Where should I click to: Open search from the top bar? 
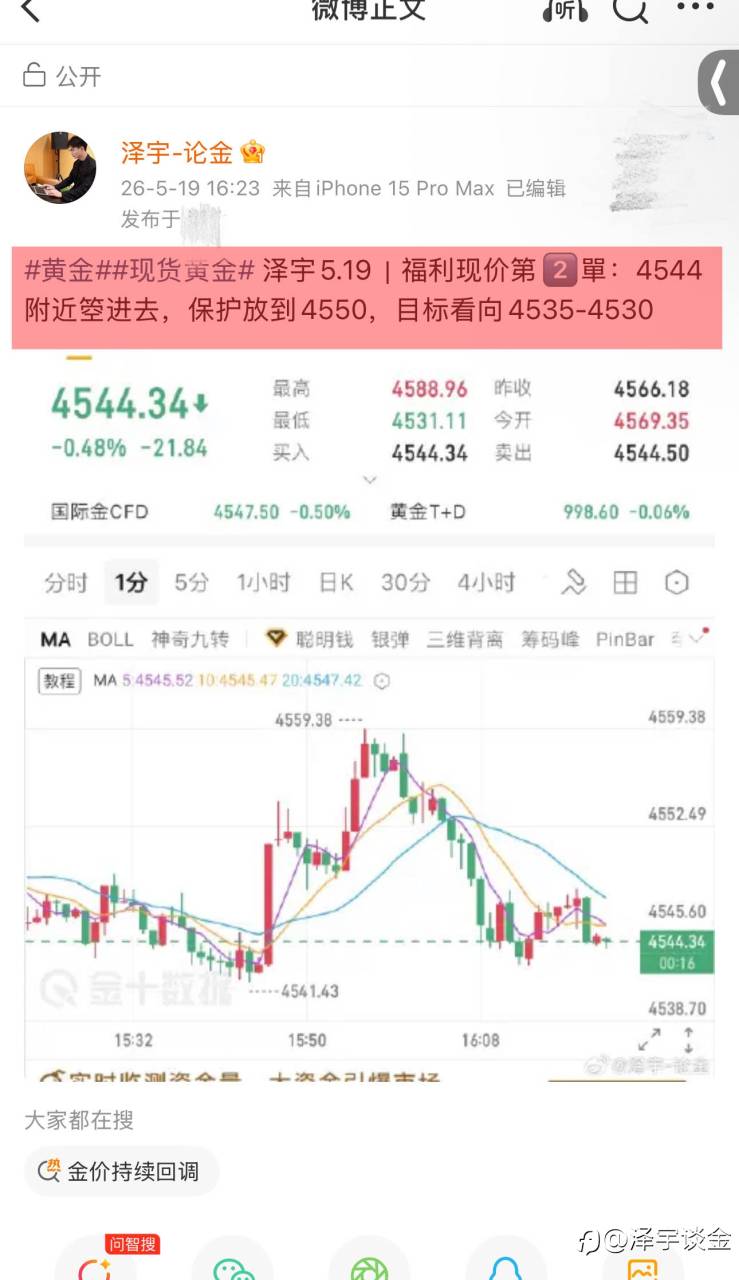[630, 10]
